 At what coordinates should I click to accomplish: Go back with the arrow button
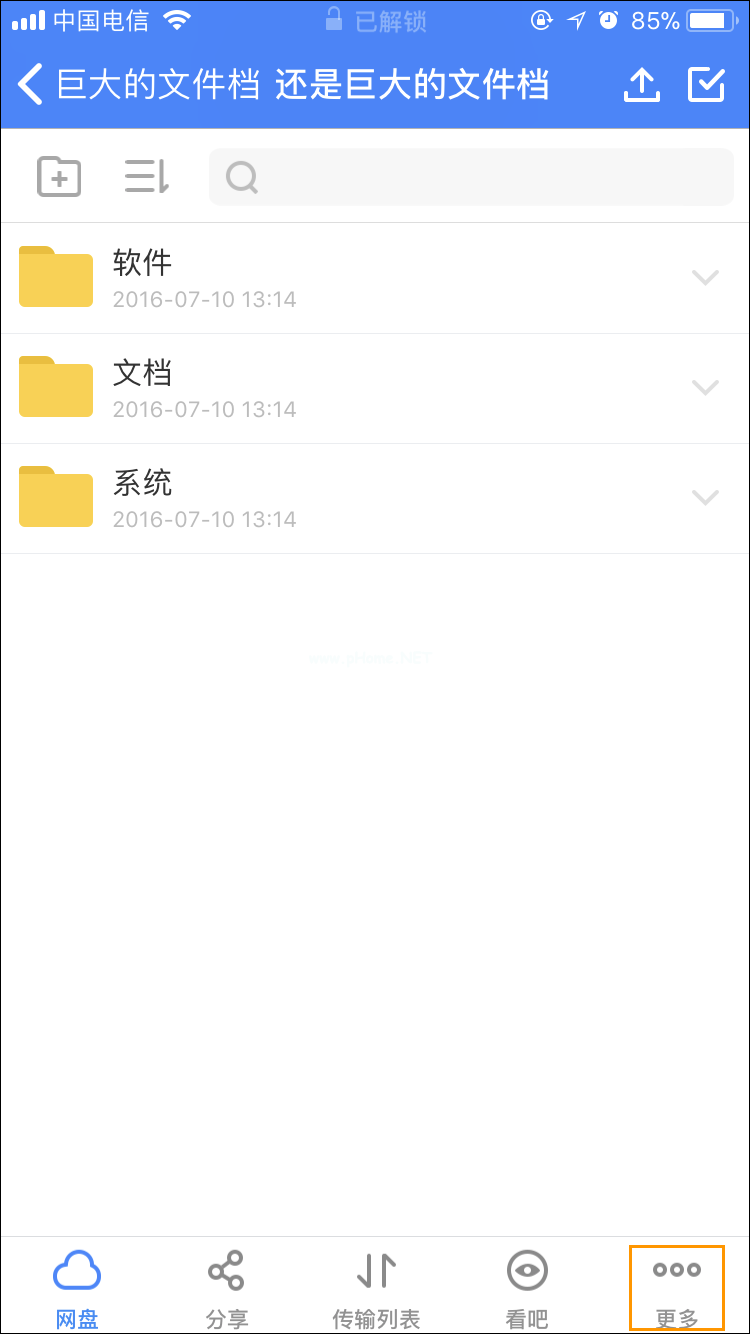click(x=28, y=86)
